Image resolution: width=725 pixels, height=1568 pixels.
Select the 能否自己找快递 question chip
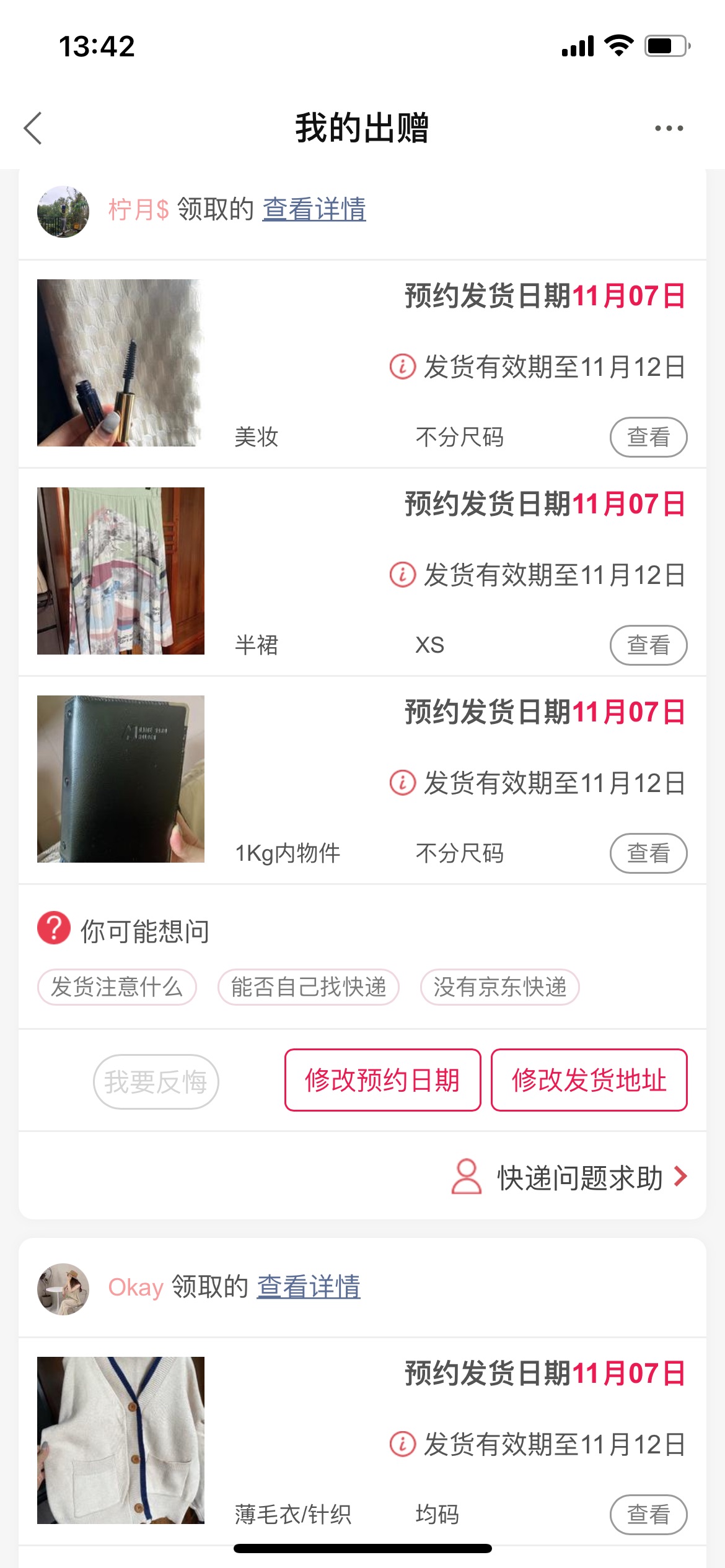(x=309, y=987)
